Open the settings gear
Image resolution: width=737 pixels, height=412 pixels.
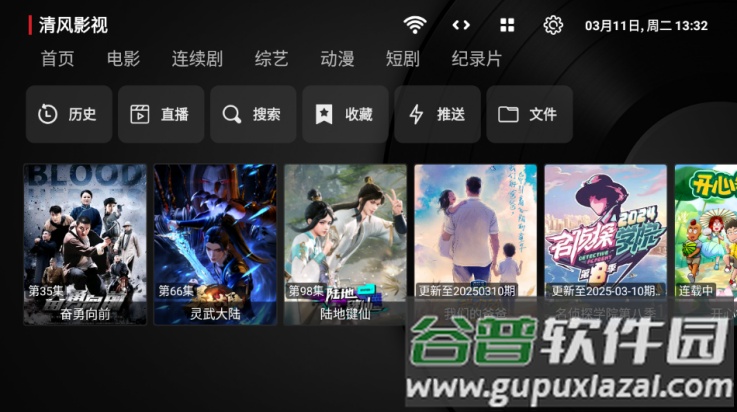[553, 25]
